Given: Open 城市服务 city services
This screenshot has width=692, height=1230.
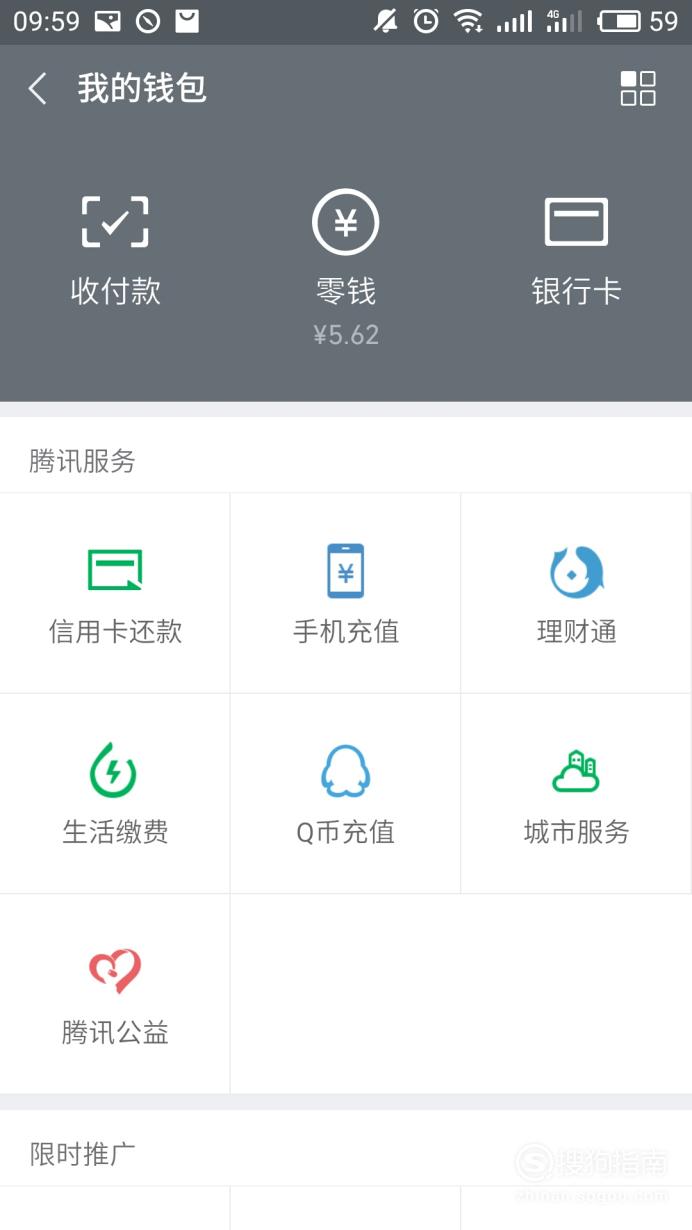Looking at the screenshot, I should (x=576, y=793).
